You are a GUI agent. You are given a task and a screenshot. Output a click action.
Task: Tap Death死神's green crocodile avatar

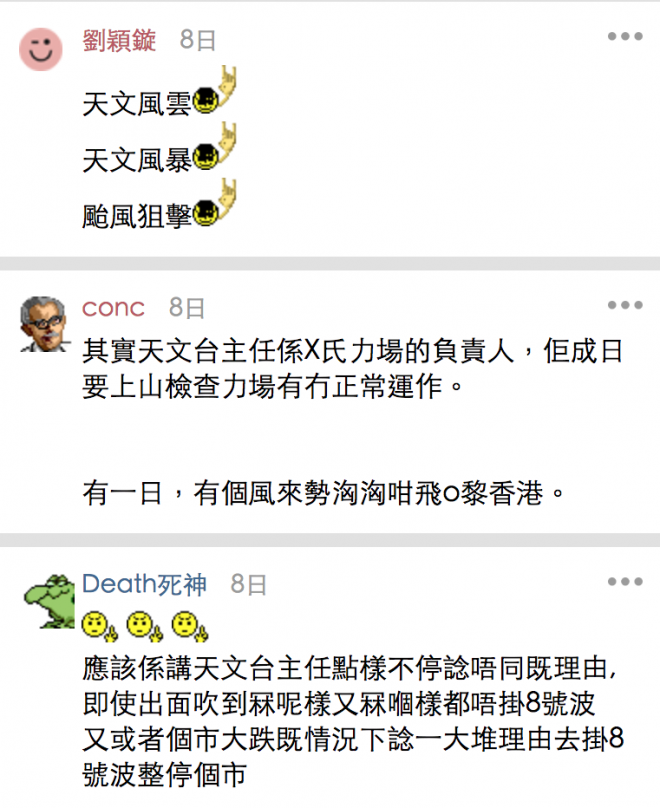(x=48, y=600)
